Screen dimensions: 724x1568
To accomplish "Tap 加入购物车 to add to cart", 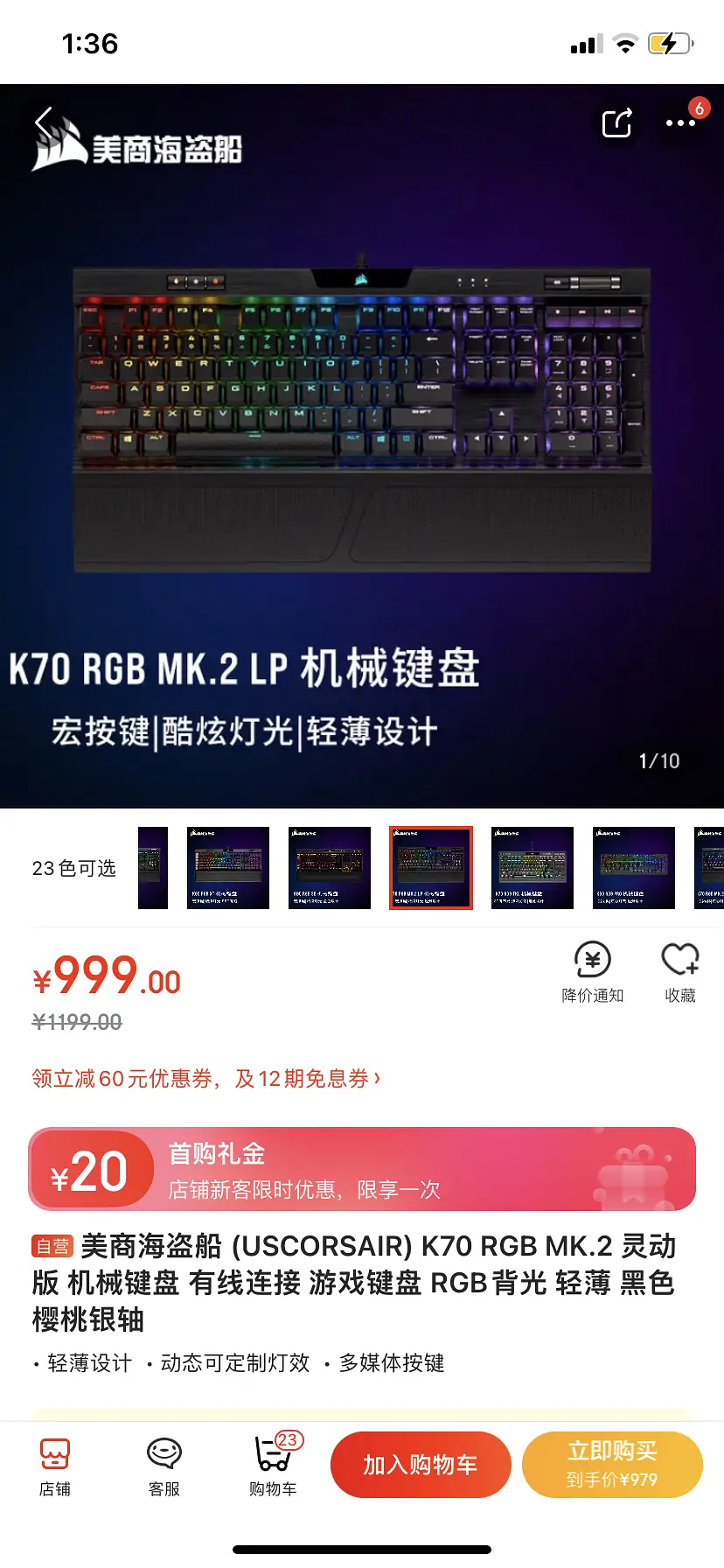I will pos(421,1465).
